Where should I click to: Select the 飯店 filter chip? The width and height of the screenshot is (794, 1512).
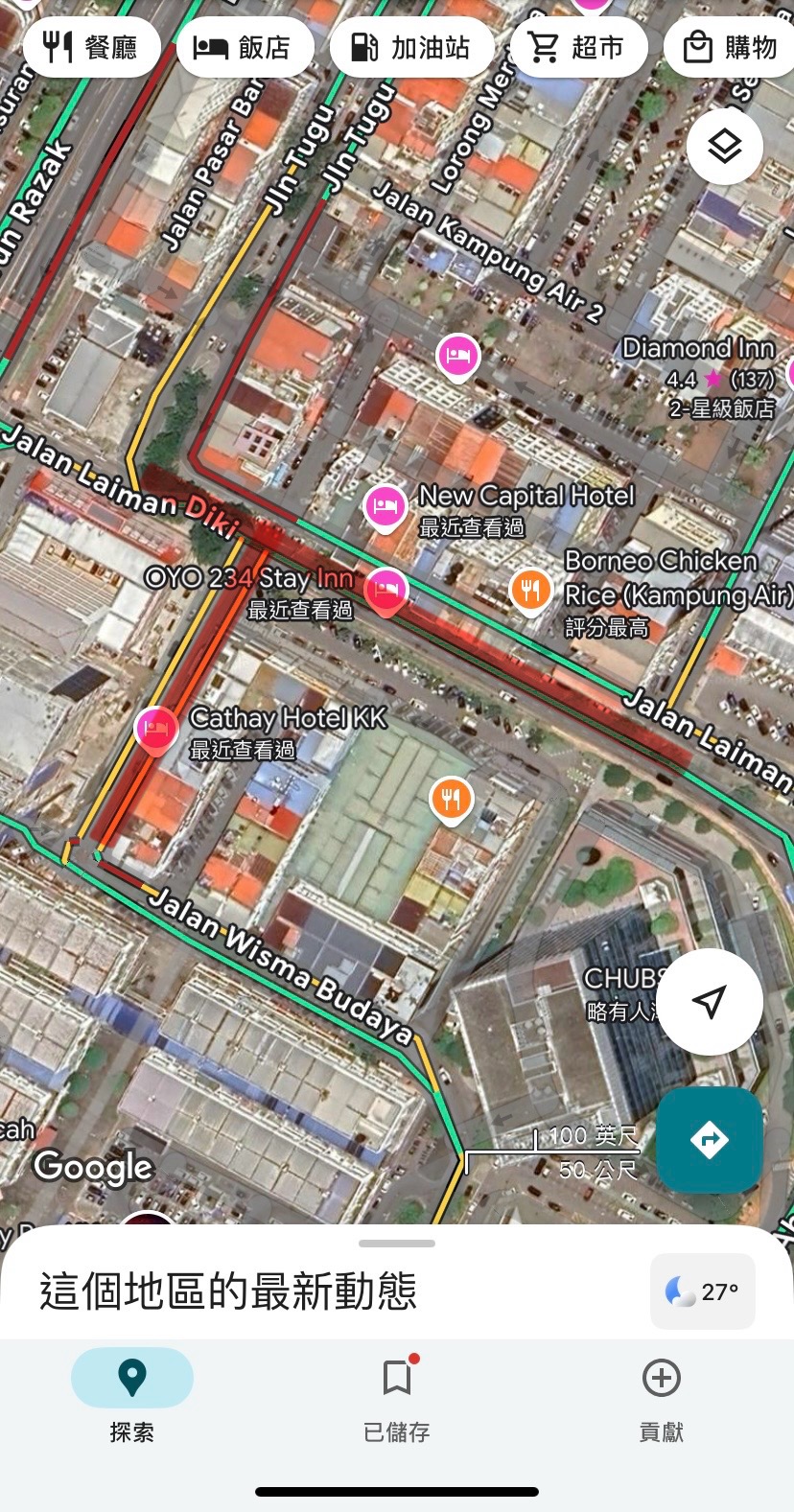[x=245, y=47]
